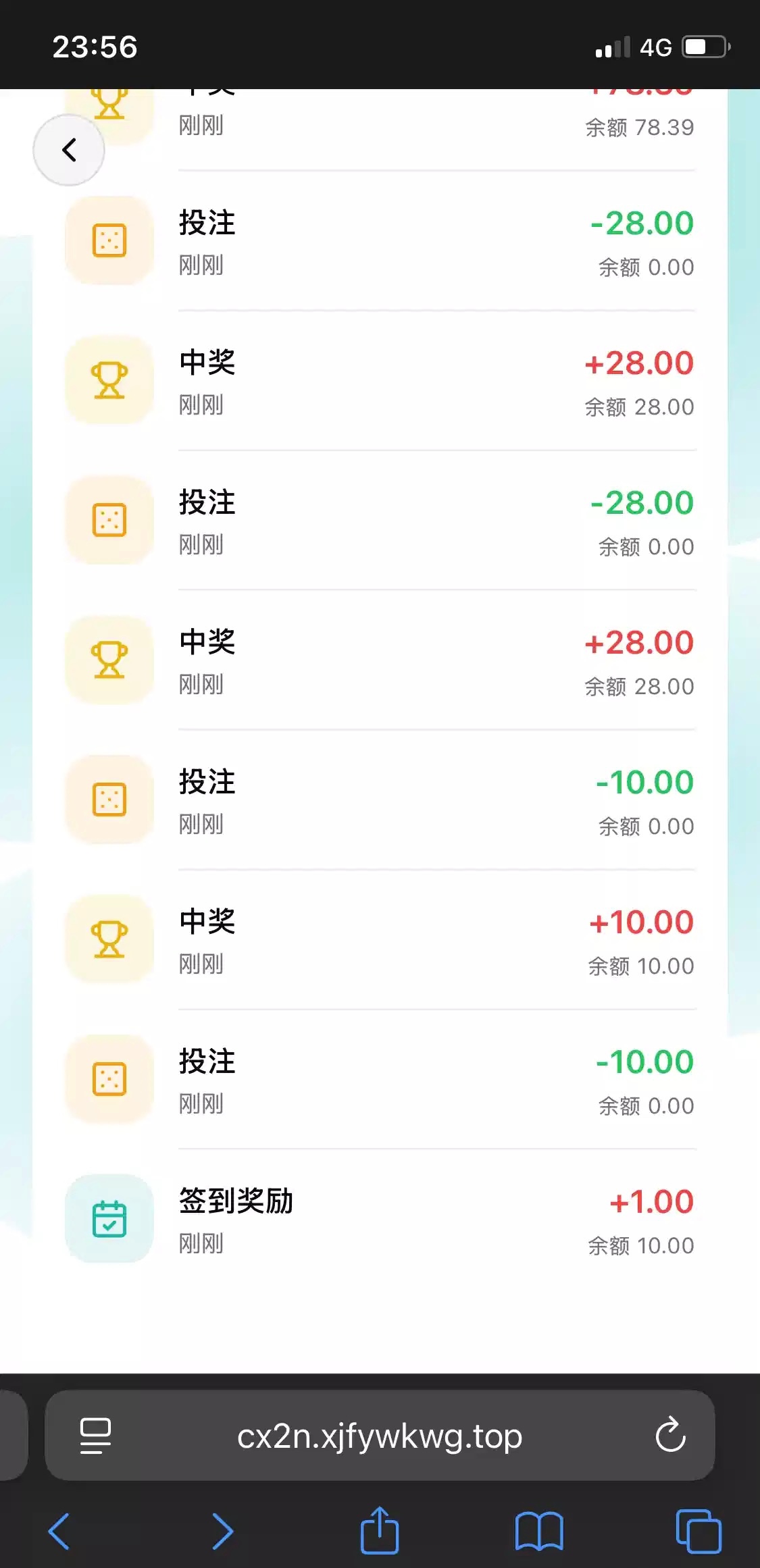The height and width of the screenshot is (1568, 760).
Task: Reload the current web page
Action: (x=670, y=1436)
